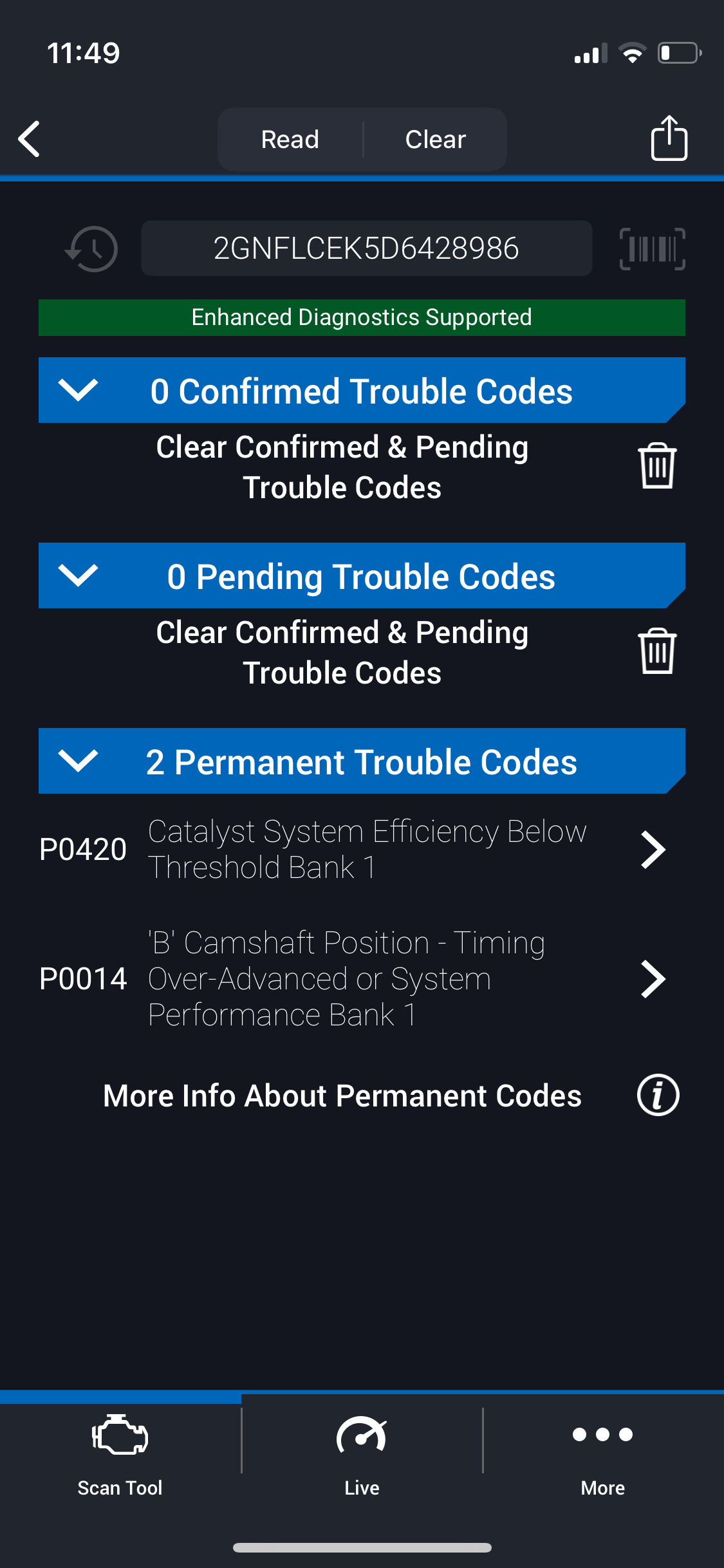The height and width of the screenshot is (1568, 724).
Task: Share the diagnostic report
Action: (x=669, y=138)
